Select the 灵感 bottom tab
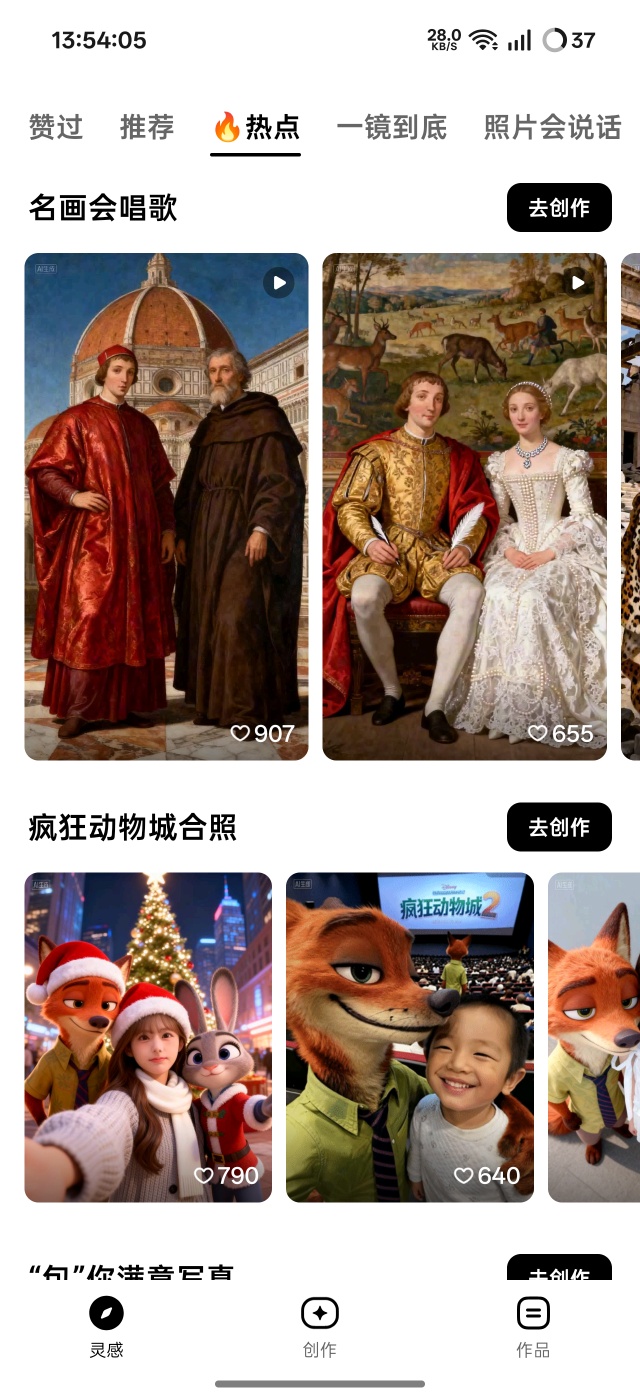640x1400 pixels. click(107, 1327)
